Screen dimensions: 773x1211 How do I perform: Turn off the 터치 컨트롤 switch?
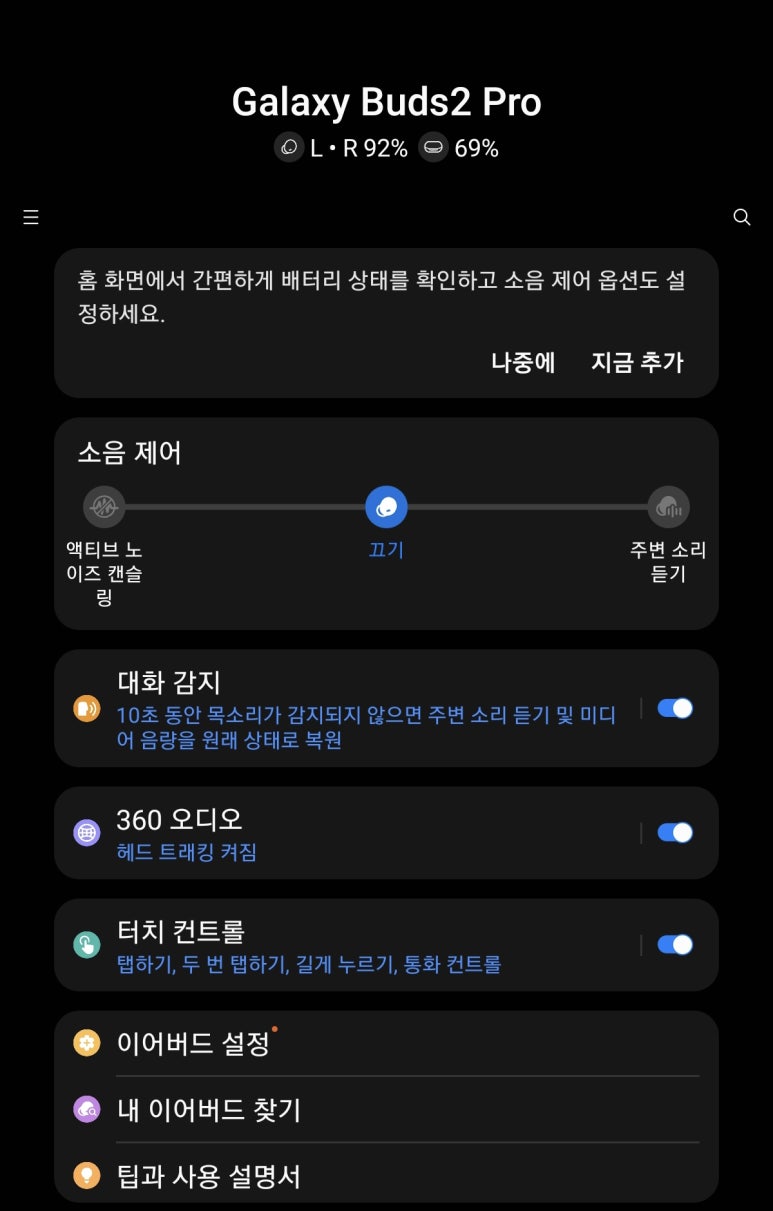click(x=675, y=945)
